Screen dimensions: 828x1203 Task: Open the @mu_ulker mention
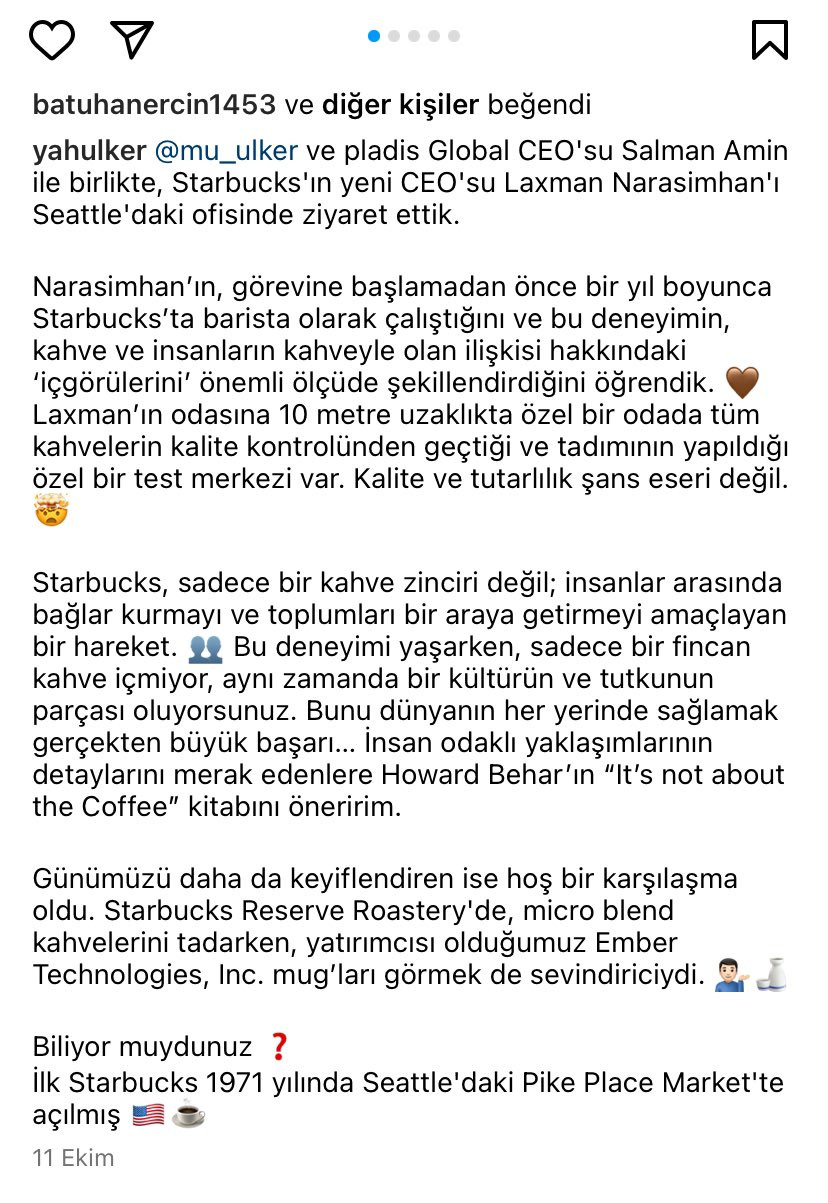[x=226, y=151]
